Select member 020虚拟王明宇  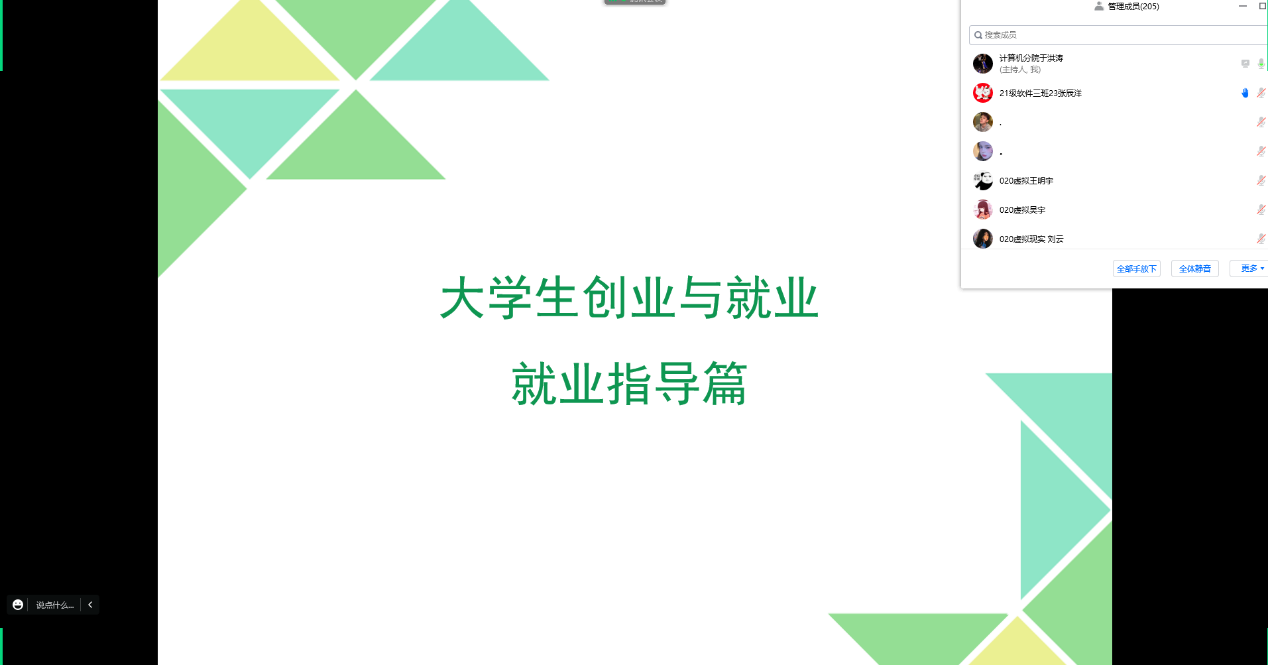pyautogui.click(x=1025, y=181)
